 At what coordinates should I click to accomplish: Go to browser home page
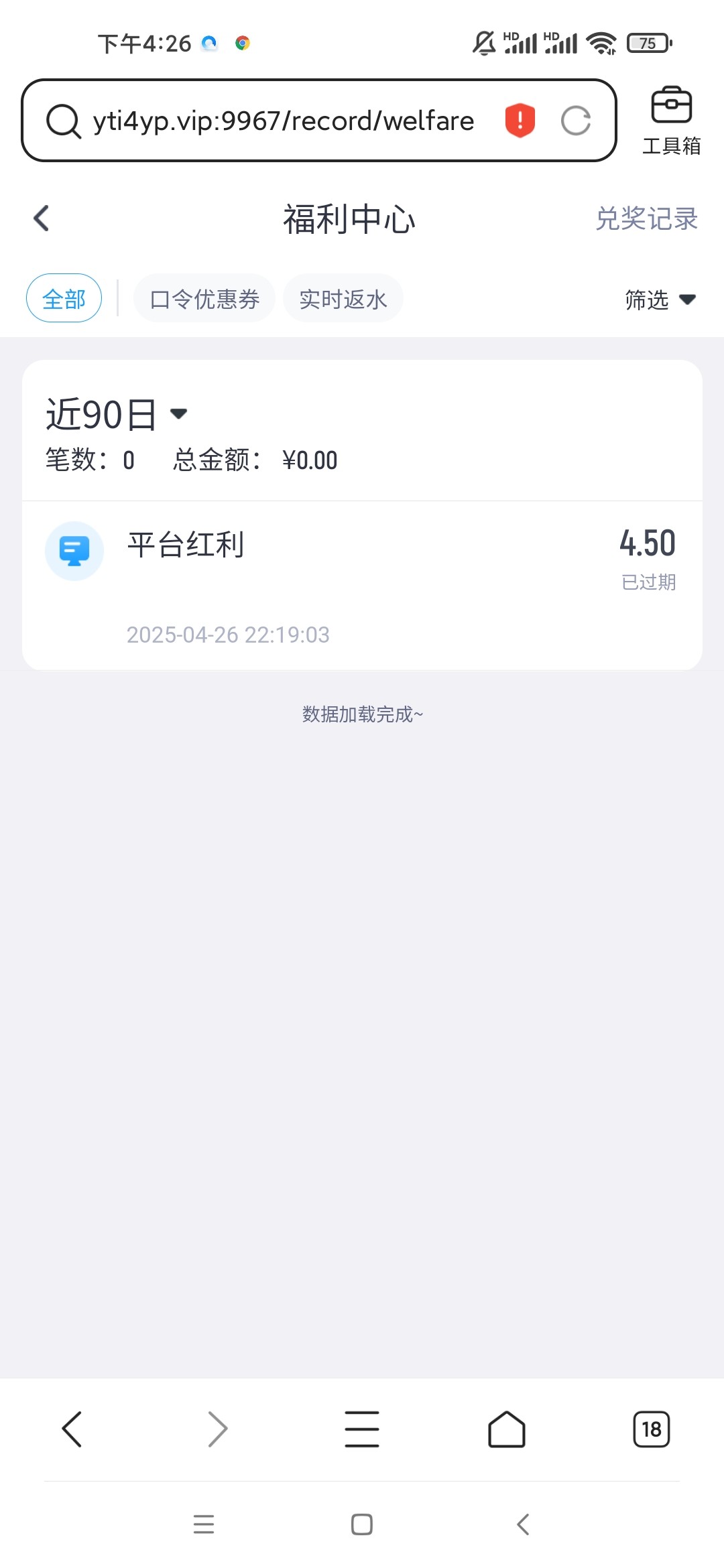(x=507, y=1429)
